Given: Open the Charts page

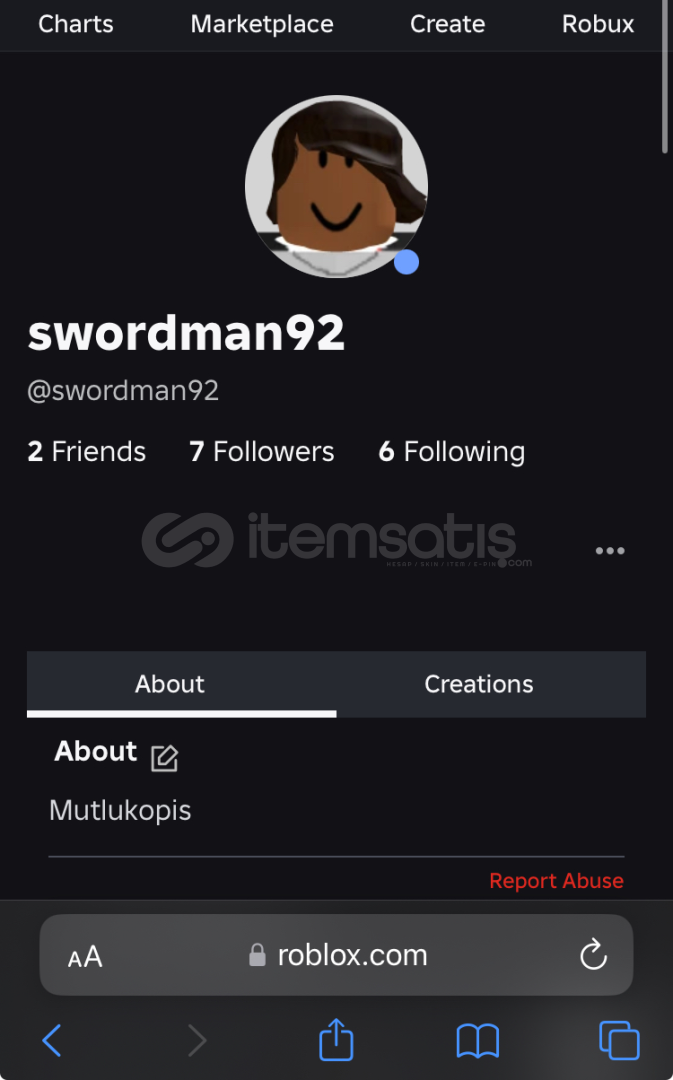Looking at the screenshot, I should [76, 24].
